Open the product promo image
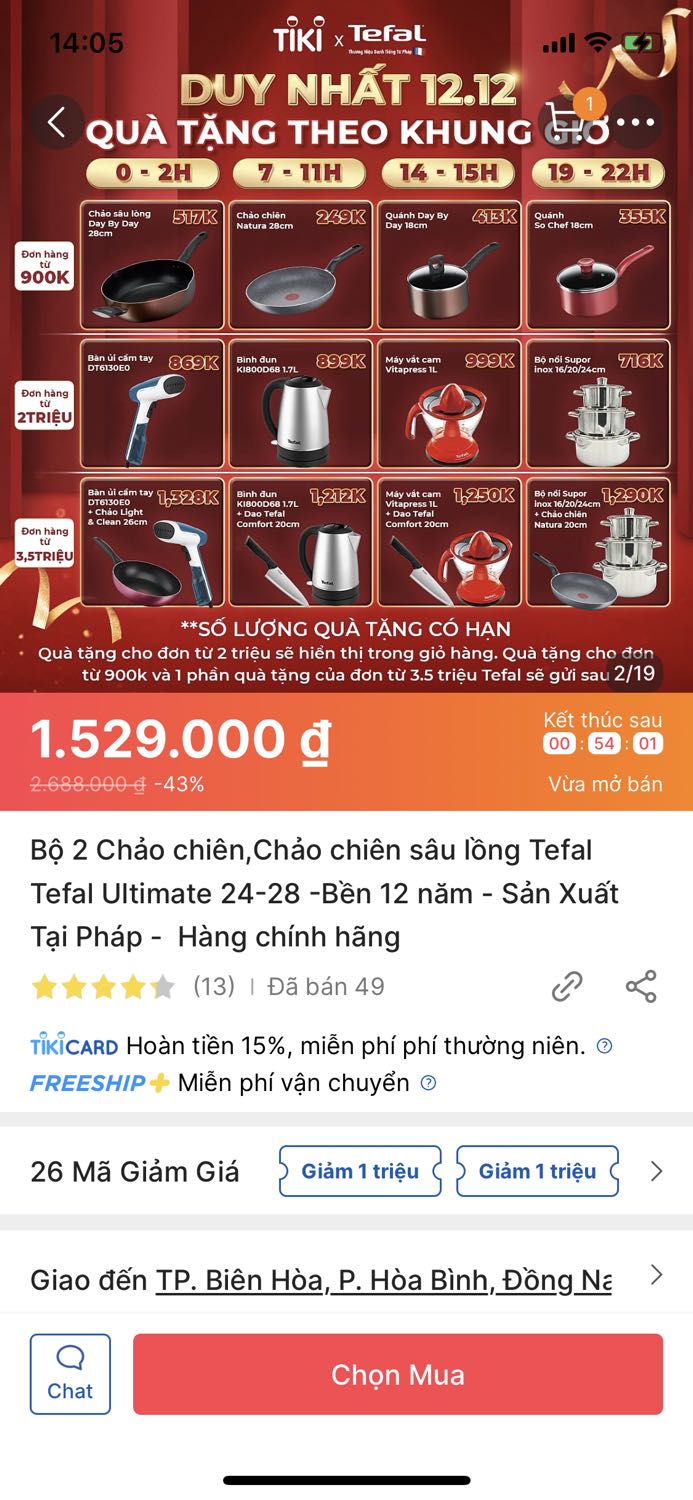 point(346,400)
